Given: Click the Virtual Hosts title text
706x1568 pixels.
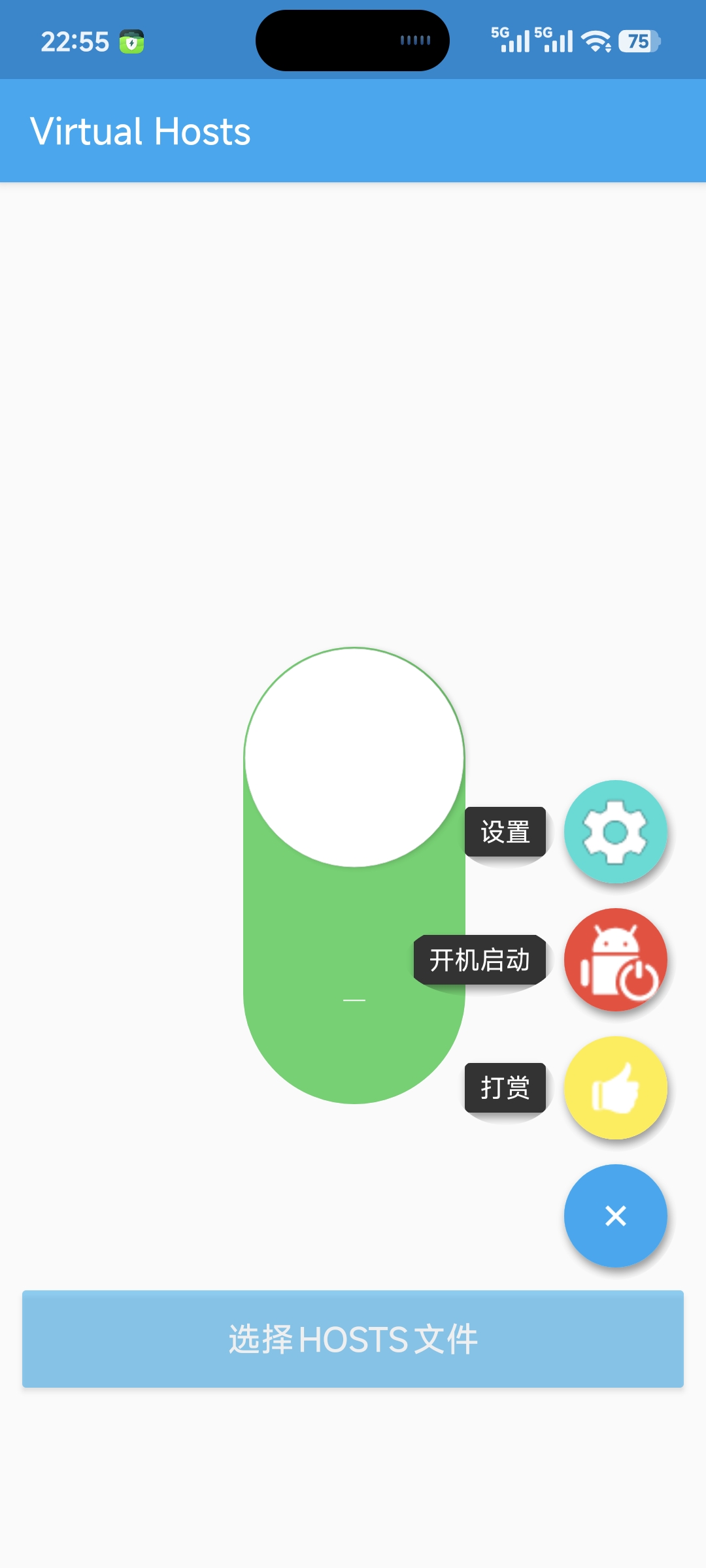Looking at the screenshot, I should click(141, 131).
